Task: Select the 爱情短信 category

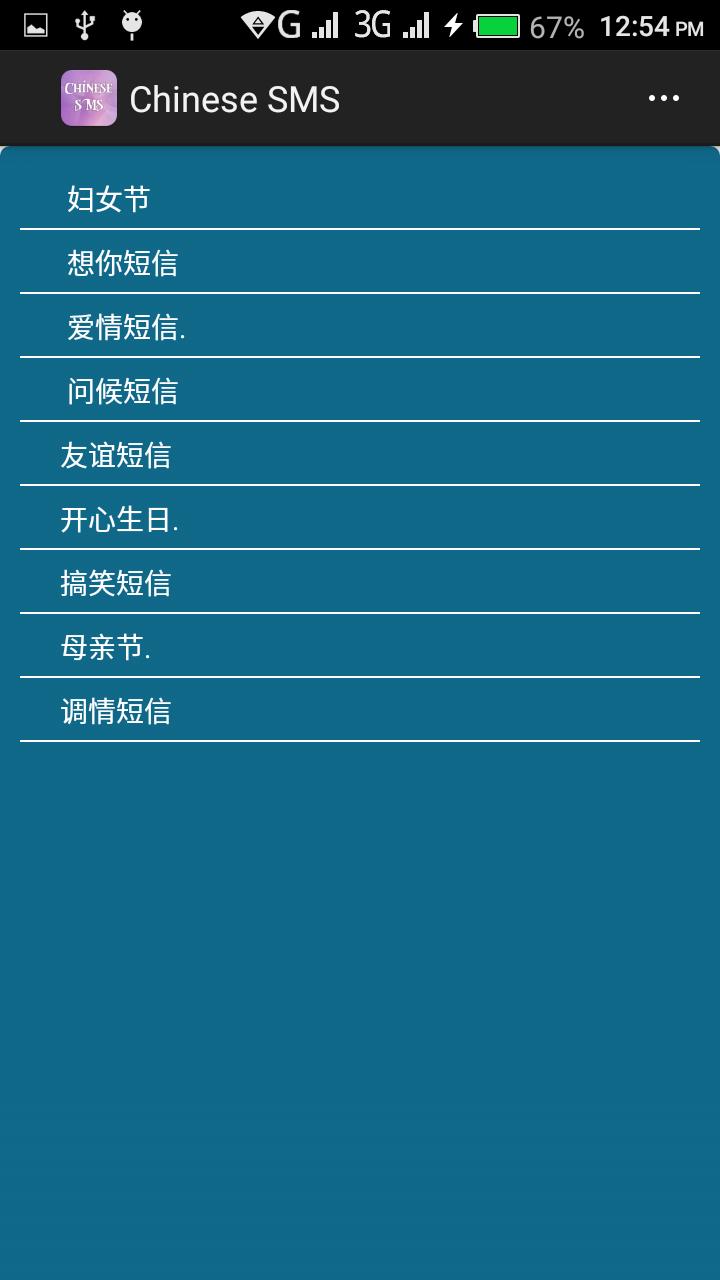Action: tap(360, 326)
